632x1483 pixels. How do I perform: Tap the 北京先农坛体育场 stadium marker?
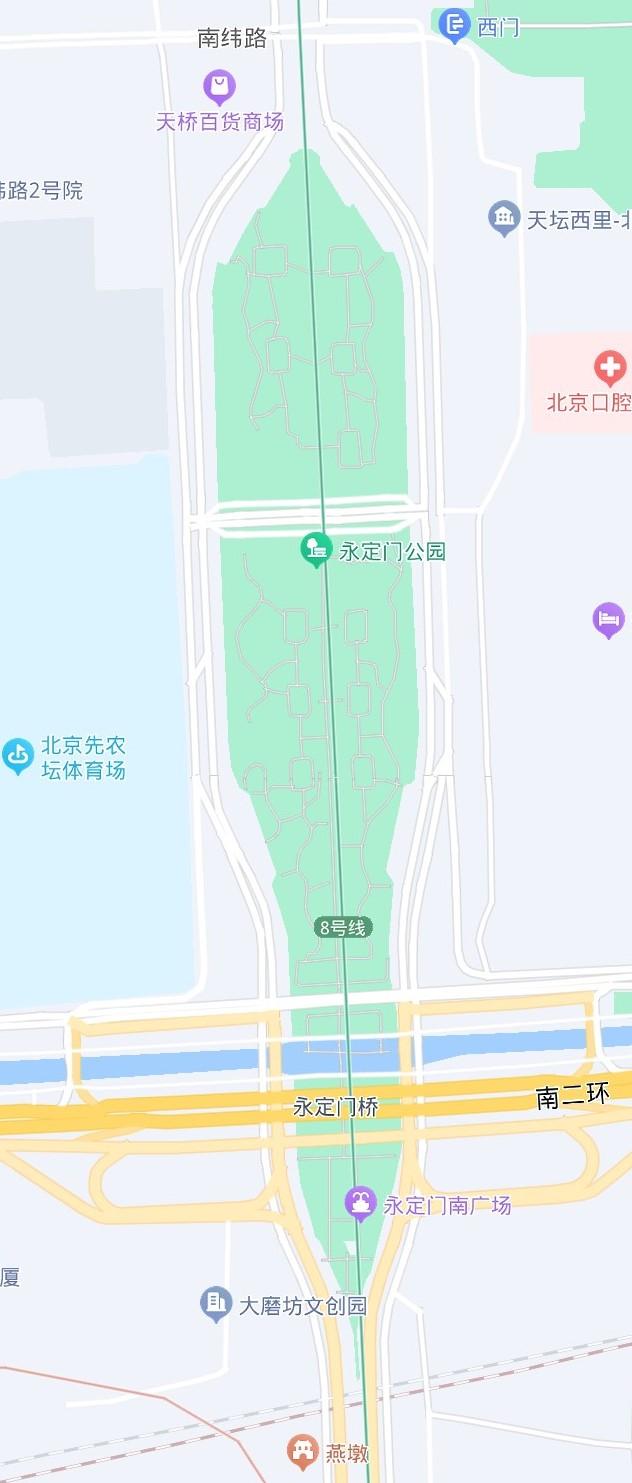tap(18, 757)
